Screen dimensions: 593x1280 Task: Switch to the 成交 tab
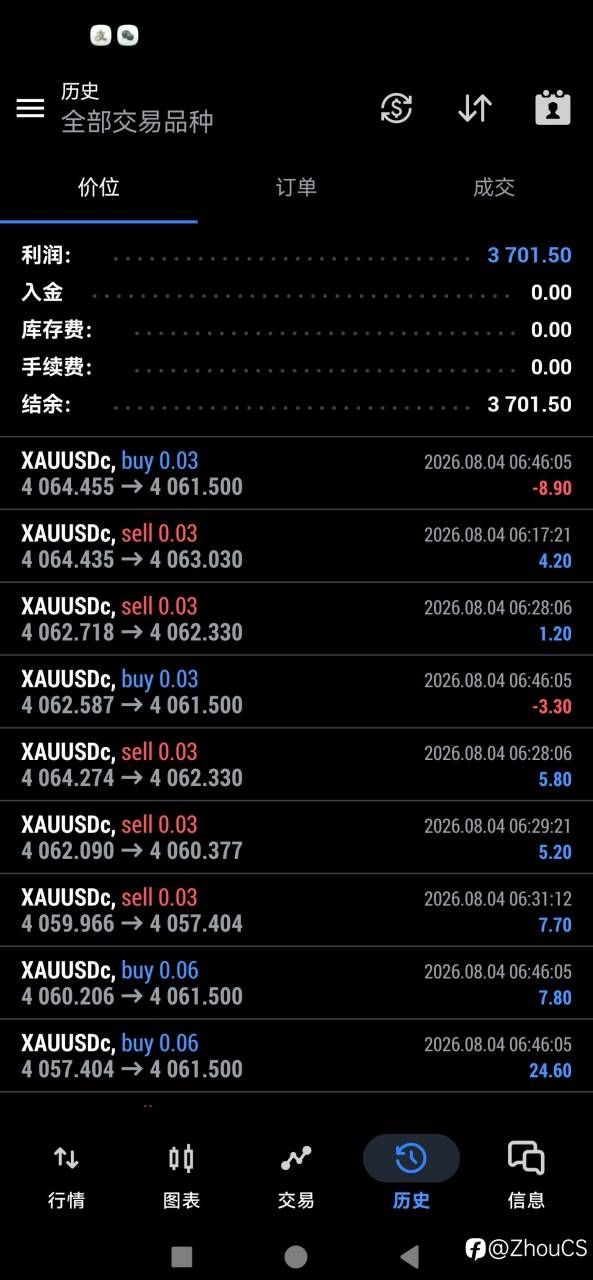tap(494, 187)
